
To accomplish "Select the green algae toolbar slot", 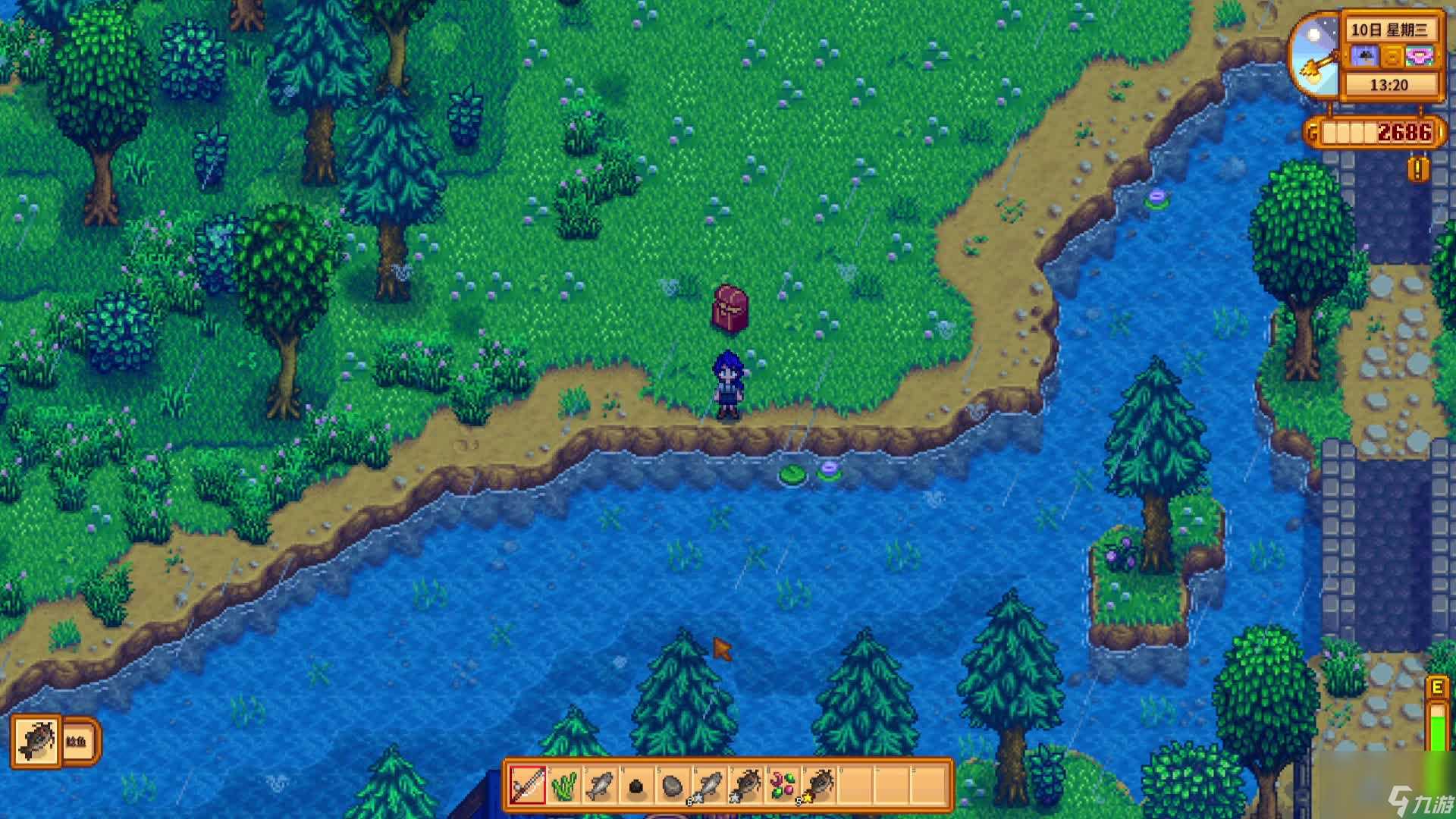I will click(x=564, y=785).
